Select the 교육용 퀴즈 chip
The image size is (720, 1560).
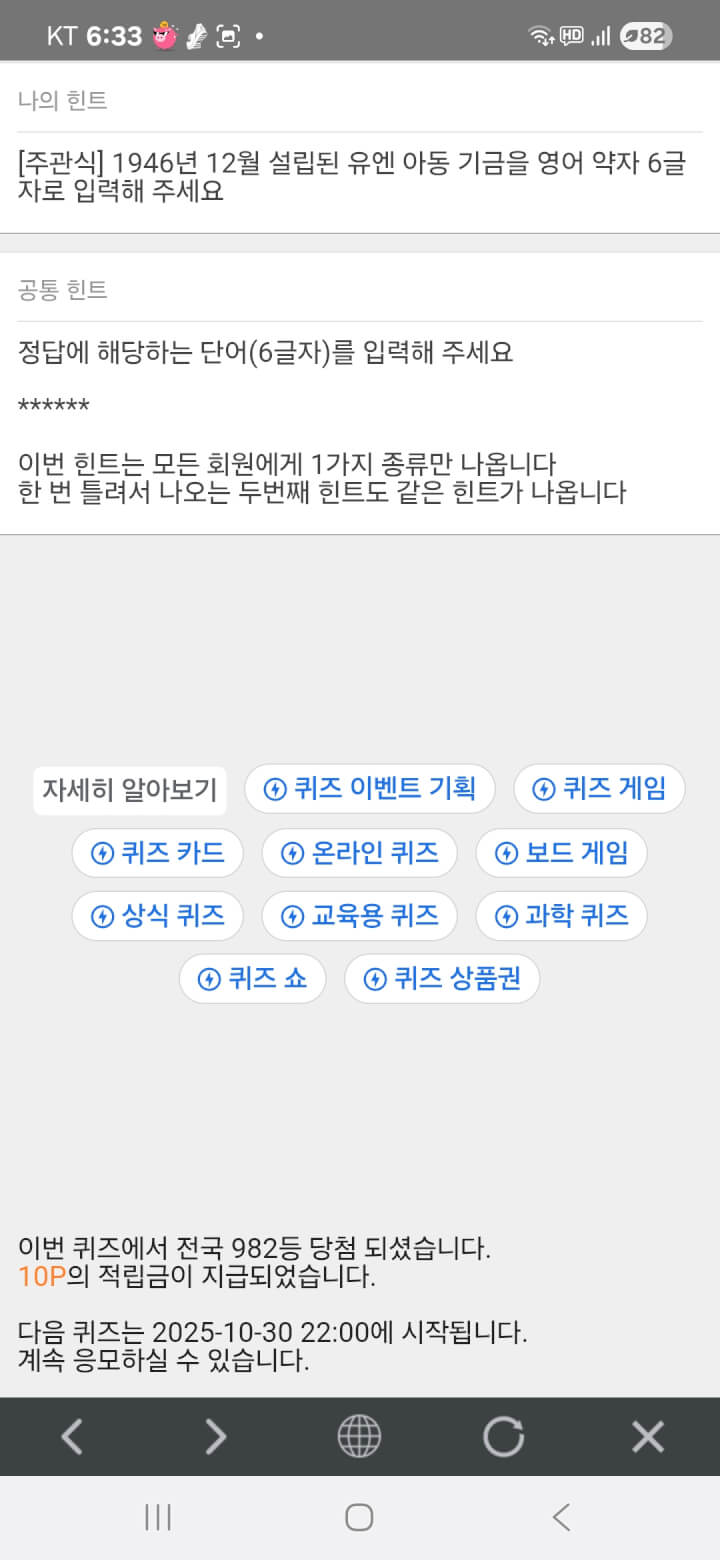click(359, 916)
